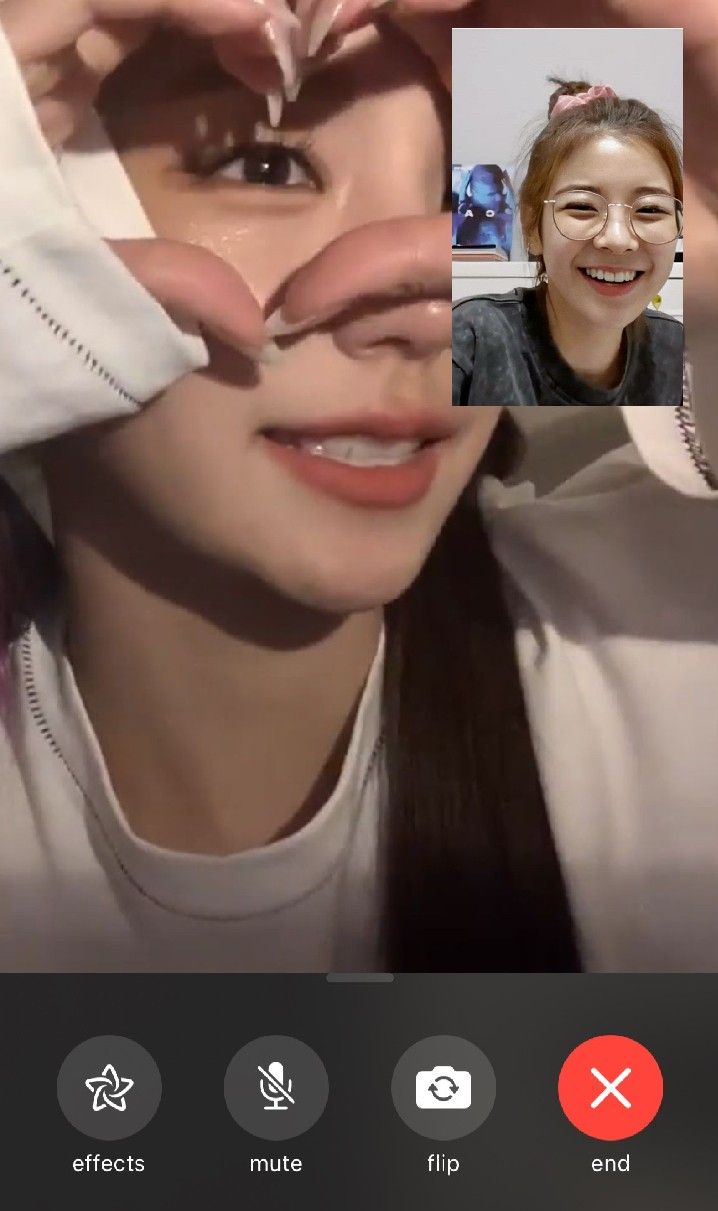End the video call
718x1211 pixels.
(610, 1087)
